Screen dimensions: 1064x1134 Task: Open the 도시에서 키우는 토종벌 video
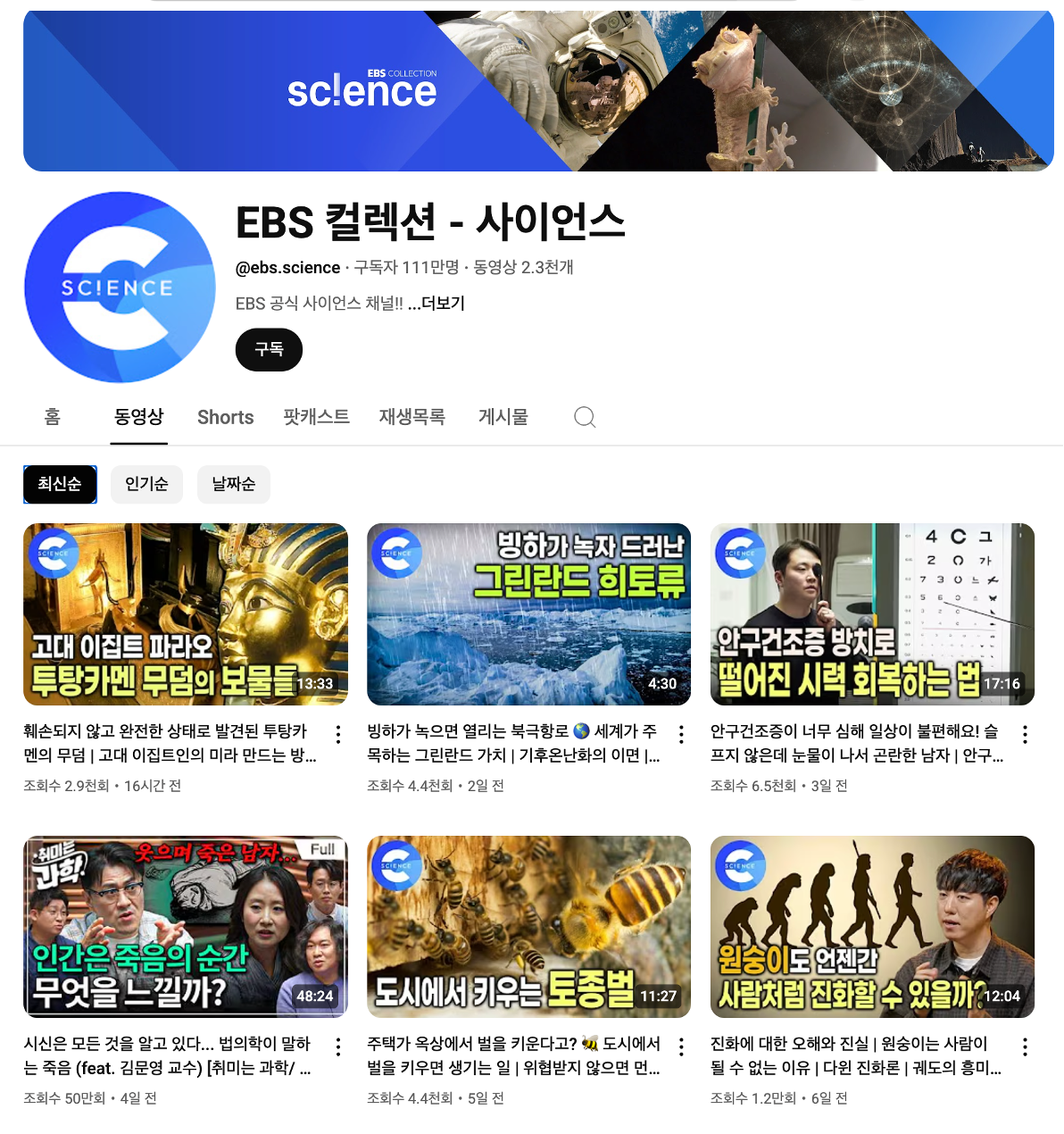pyautogui.click(x=528, y=927)
